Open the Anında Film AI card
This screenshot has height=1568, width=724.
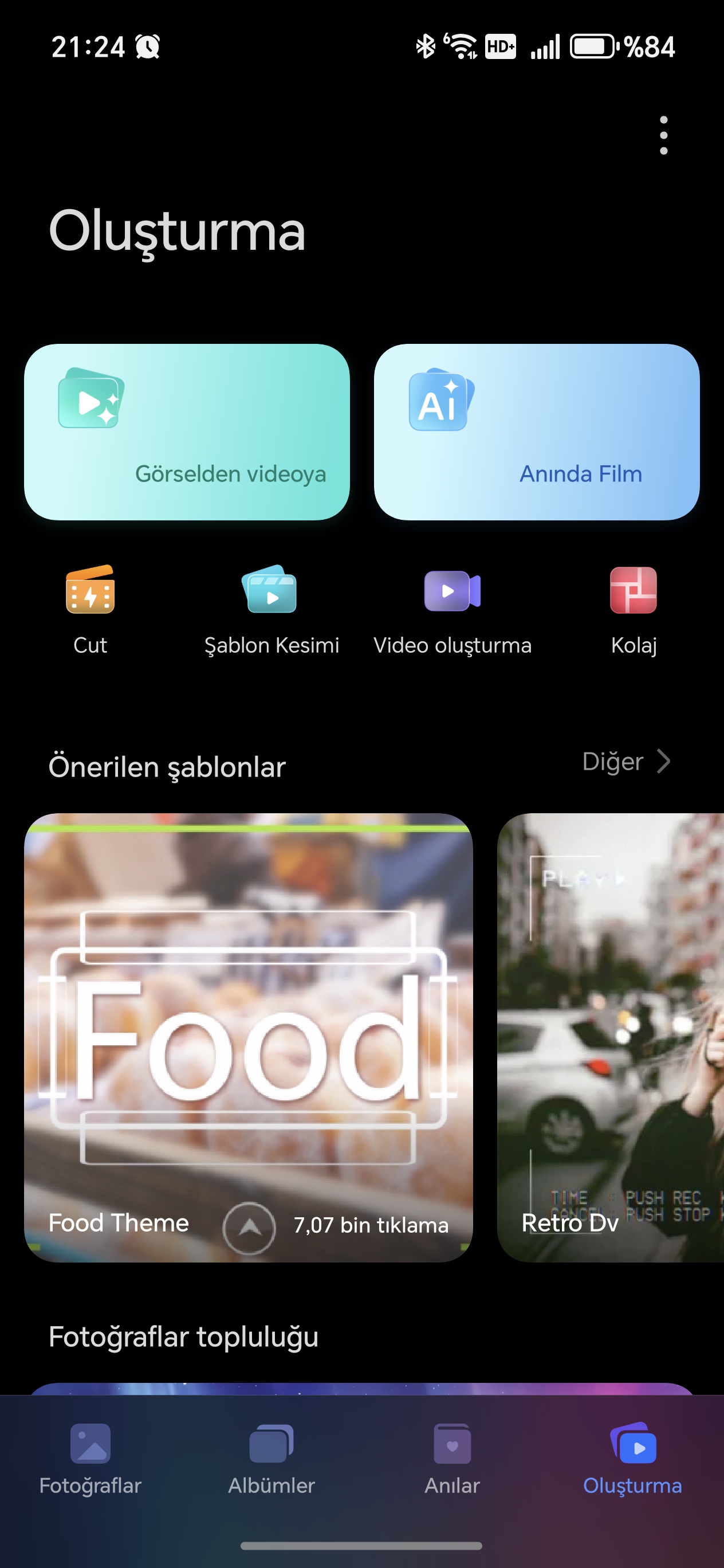(537, 432)
